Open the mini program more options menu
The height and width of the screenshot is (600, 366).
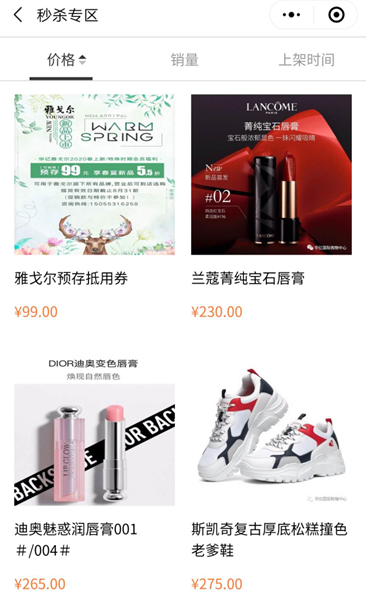[x=291, y=15]
